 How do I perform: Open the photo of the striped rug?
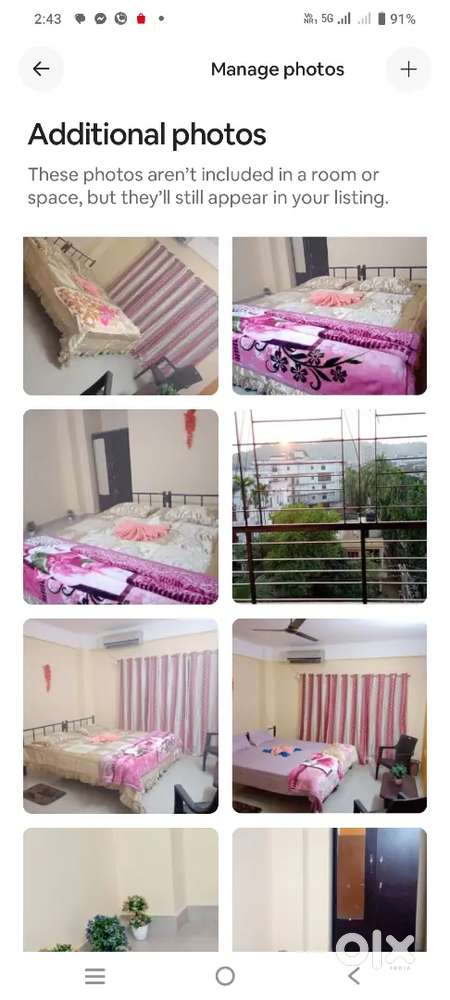(x=120, y=316)
